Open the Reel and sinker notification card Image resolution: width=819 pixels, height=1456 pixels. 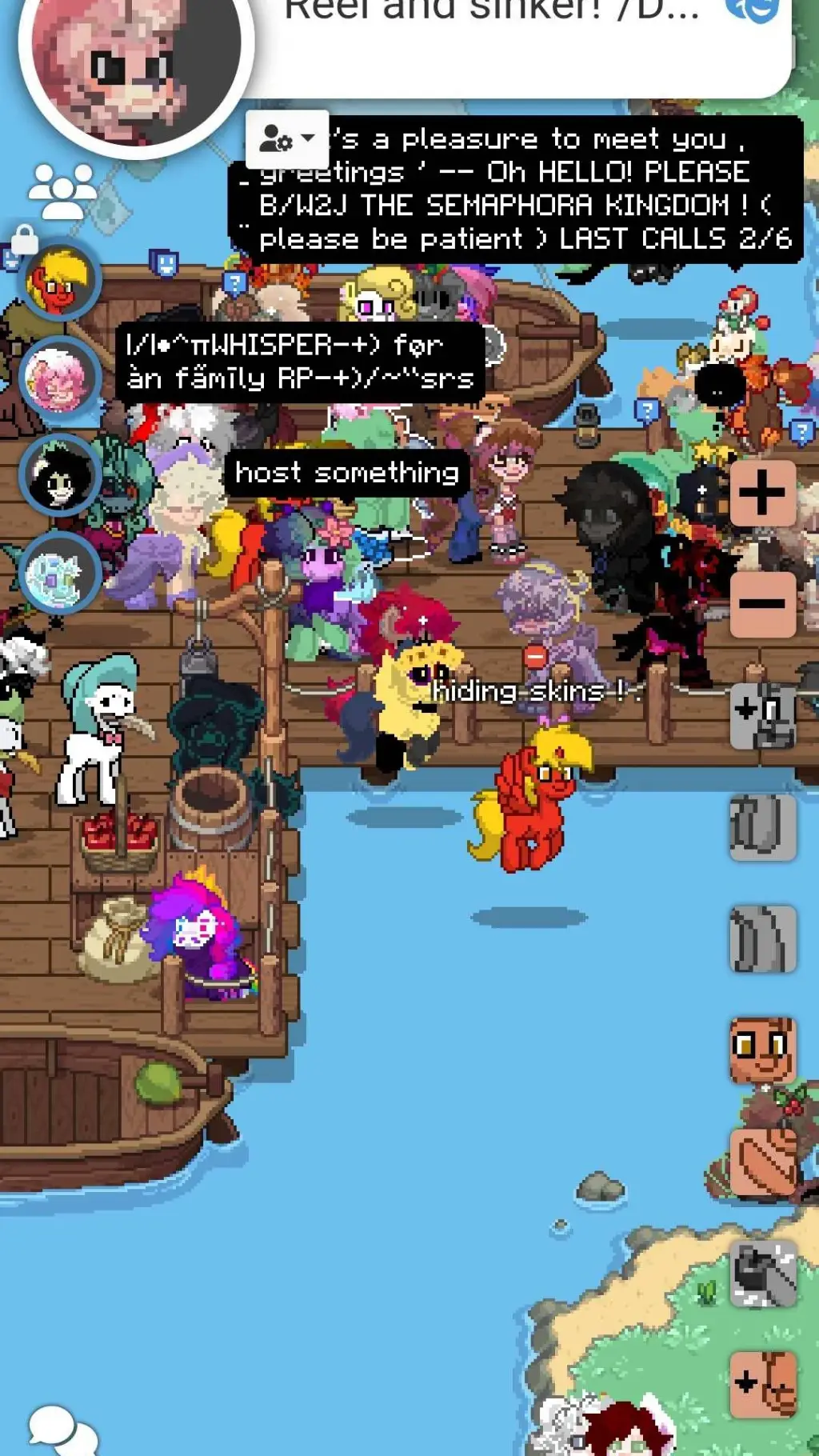click(x=520, y=40)
